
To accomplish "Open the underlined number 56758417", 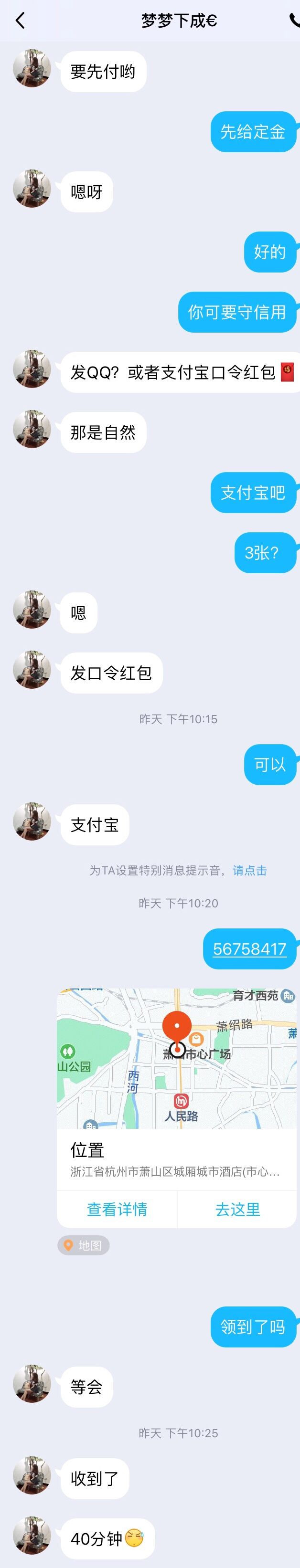I will (249, 949).
